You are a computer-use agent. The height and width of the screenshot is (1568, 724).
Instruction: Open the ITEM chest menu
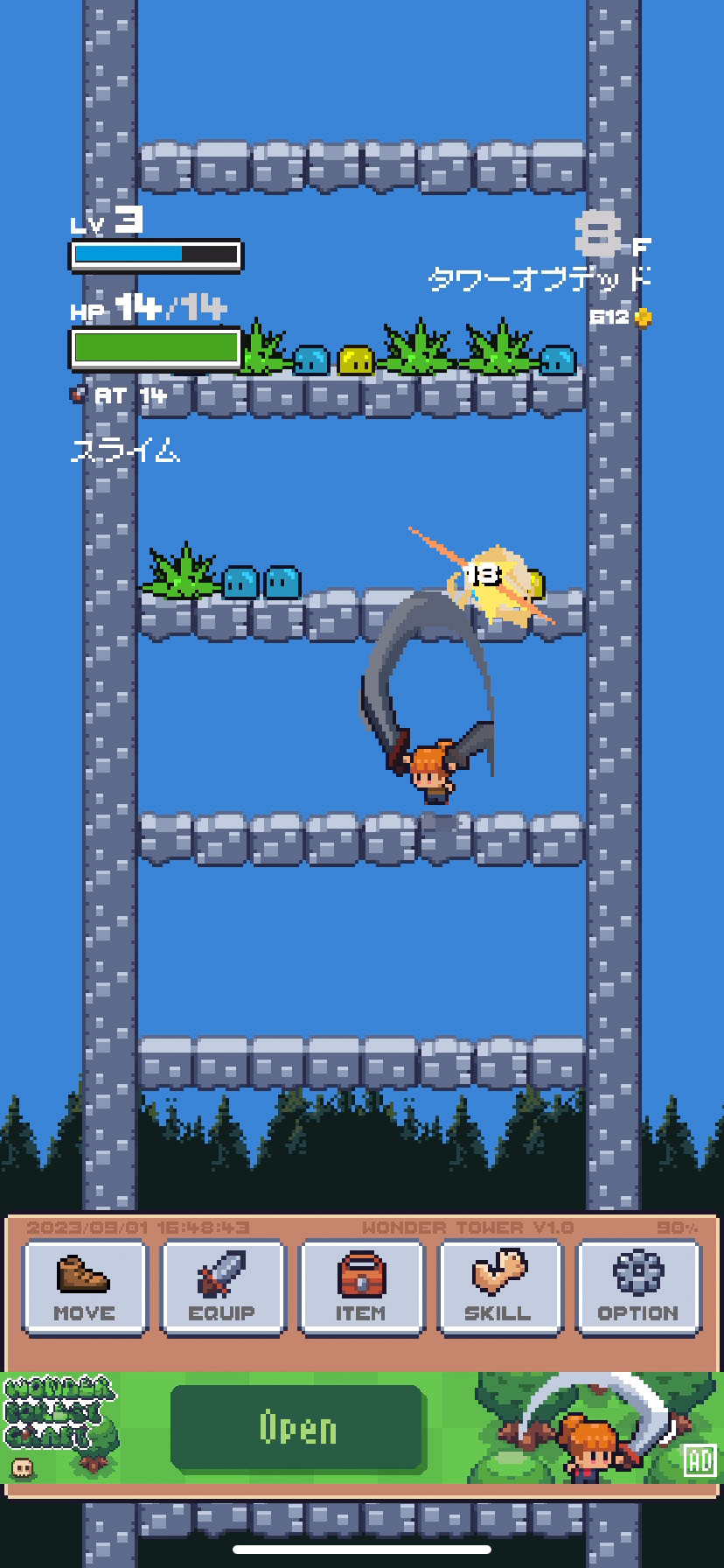pos(360,1287)
